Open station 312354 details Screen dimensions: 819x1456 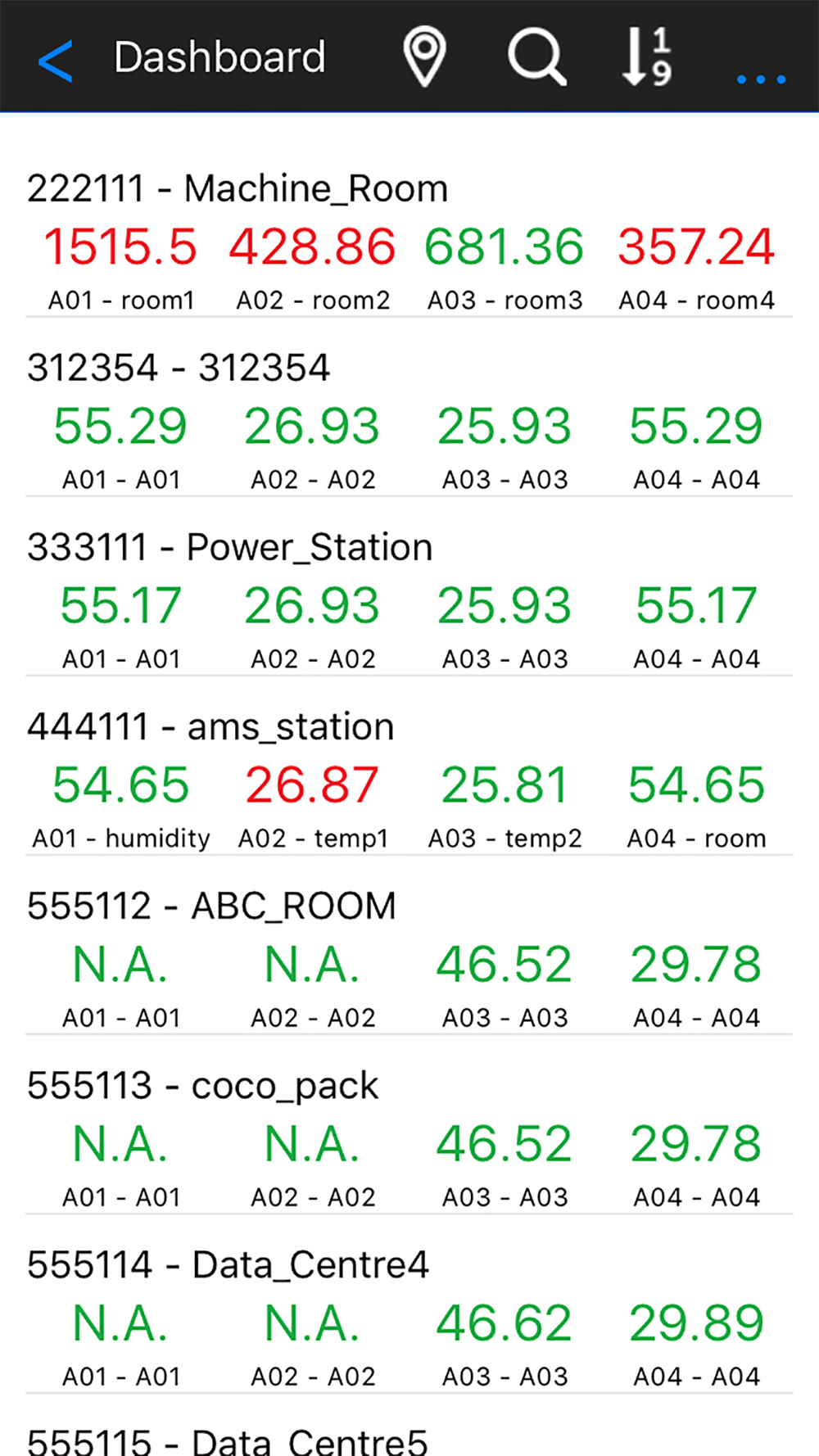[x=179, y=369]
